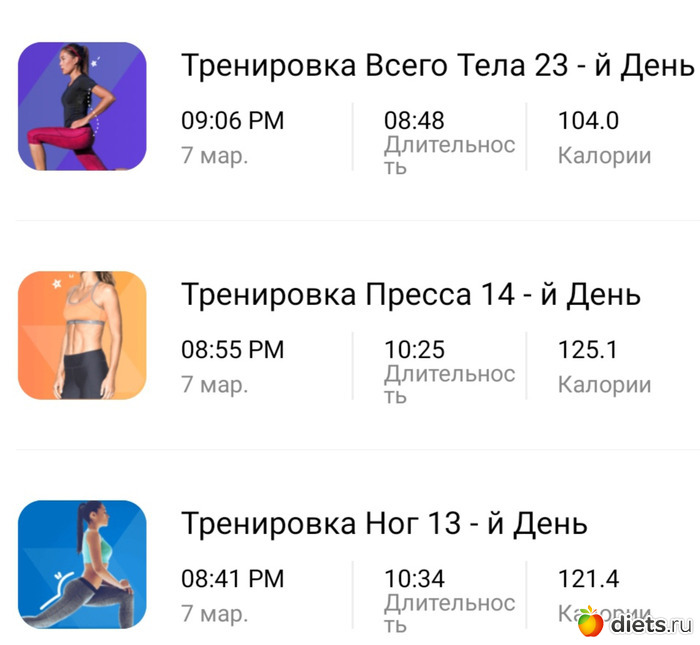The height and width of the screenshot is (645, 700).
Task: Open Тренировка Всего Тела 23-й День entry
Action: point(436,66)
